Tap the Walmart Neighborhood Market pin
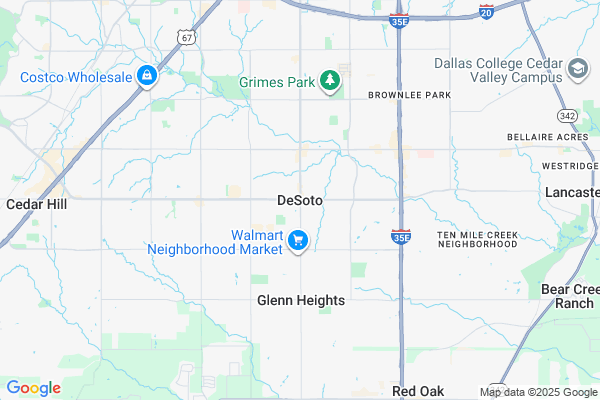Viewport: 600px width, 400px height. coord(298,240)
